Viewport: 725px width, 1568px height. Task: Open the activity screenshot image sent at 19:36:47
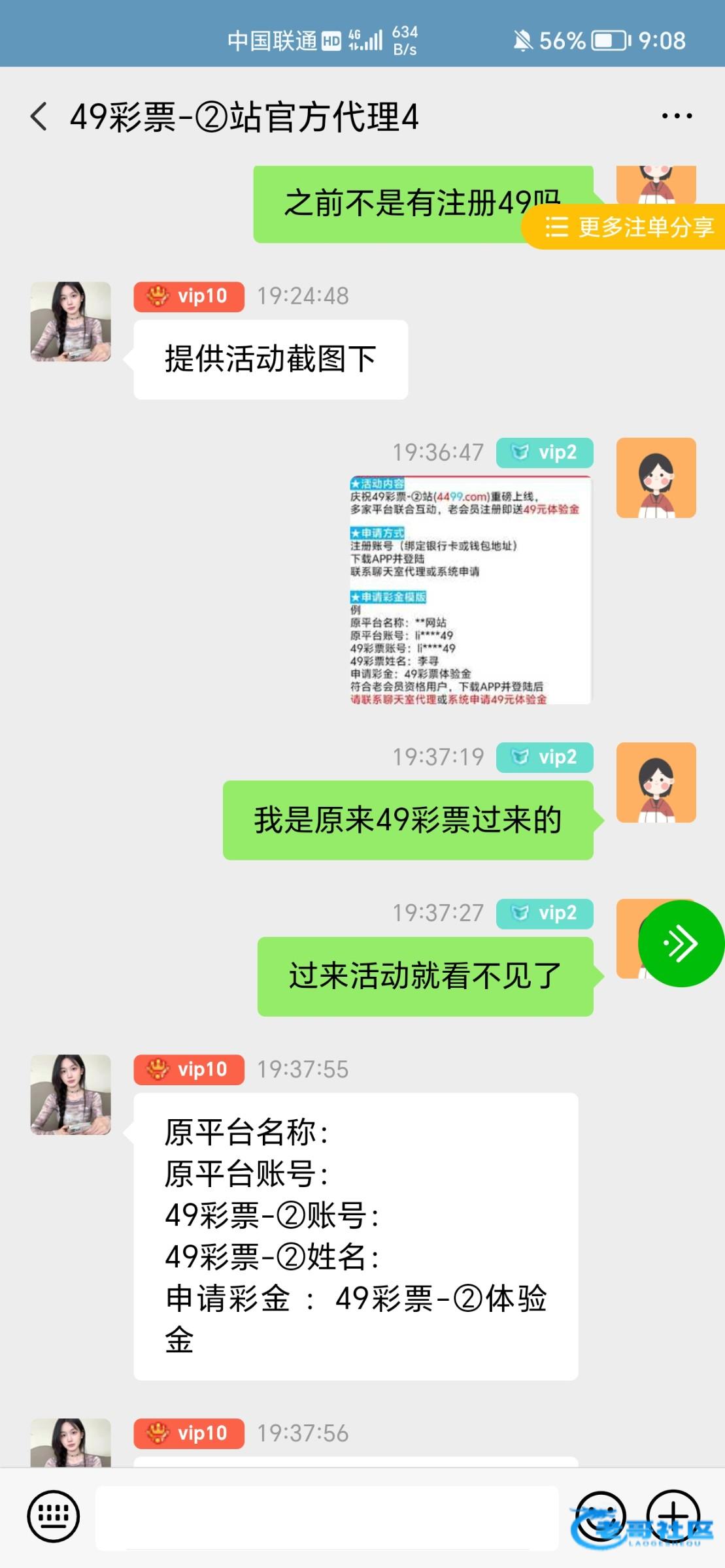click(470, 591)
